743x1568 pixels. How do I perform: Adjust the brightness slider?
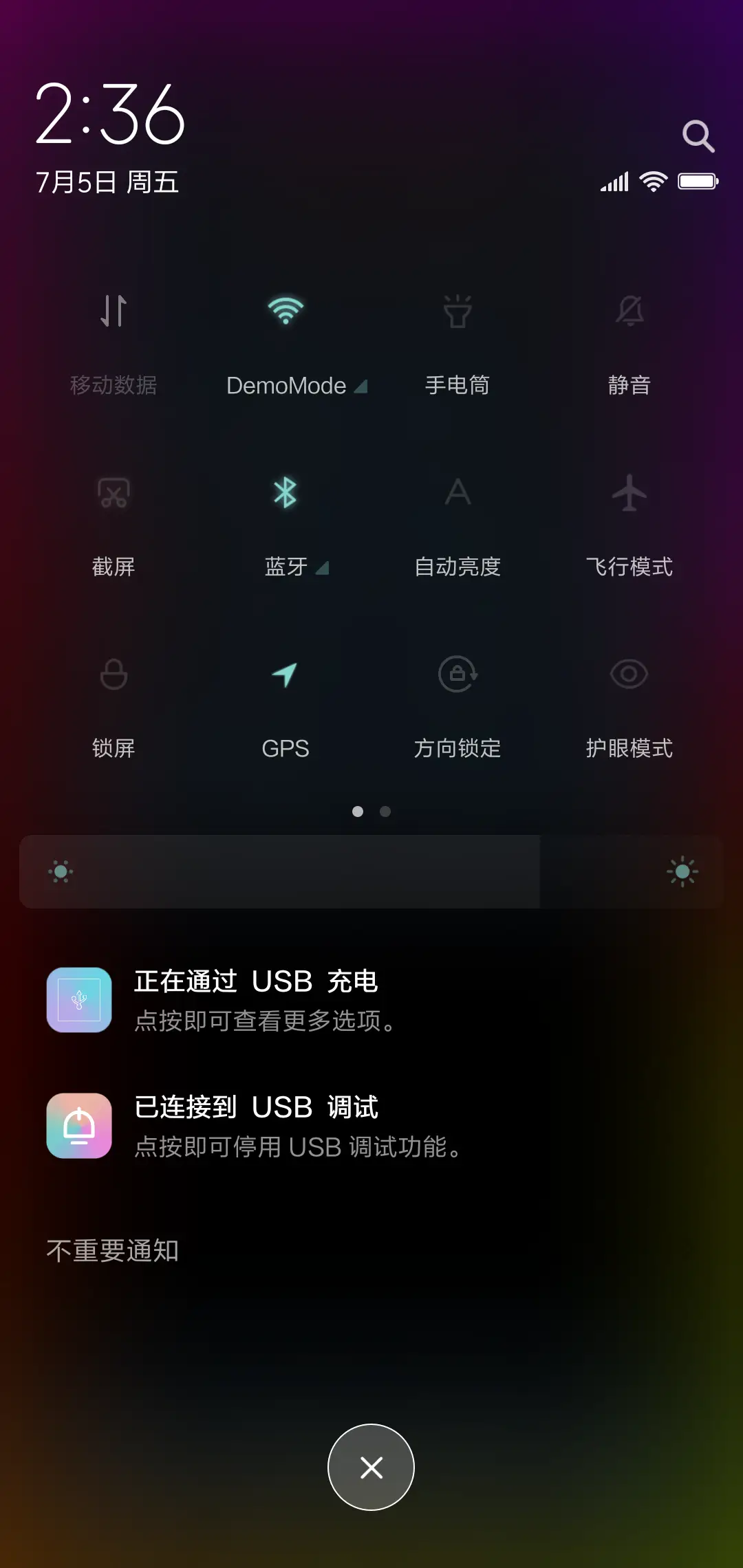[x=371, y=872]
